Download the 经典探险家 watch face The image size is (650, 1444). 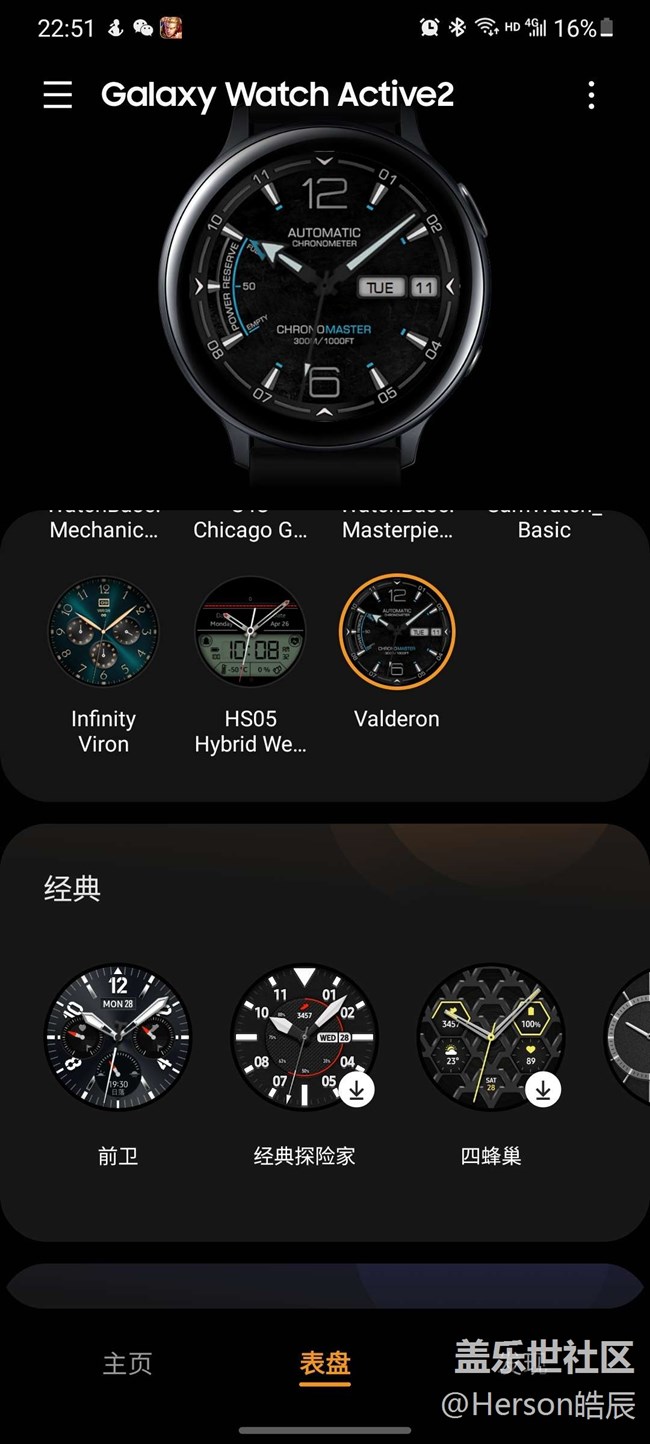[x=356, y=1089]
